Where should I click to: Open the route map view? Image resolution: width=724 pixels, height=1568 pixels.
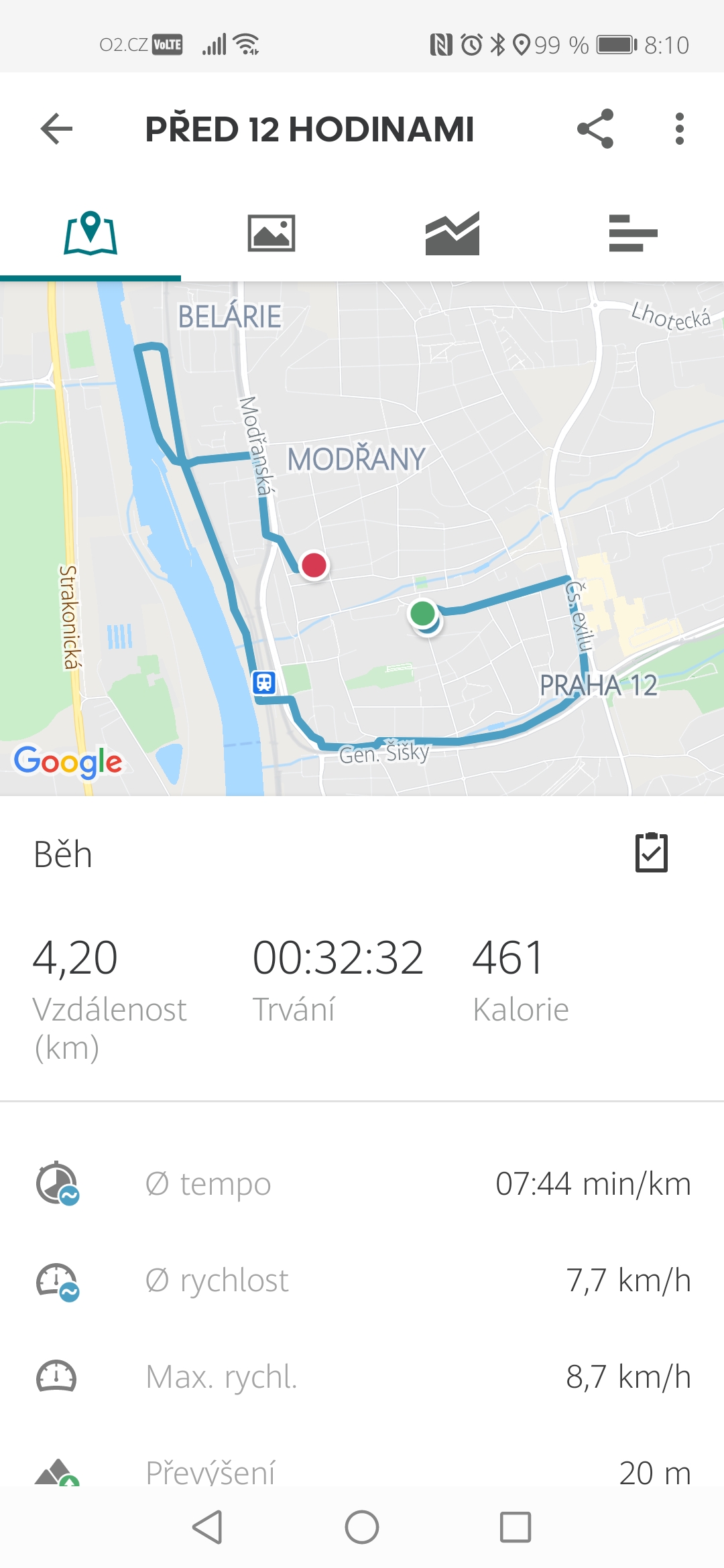(362, 539)
